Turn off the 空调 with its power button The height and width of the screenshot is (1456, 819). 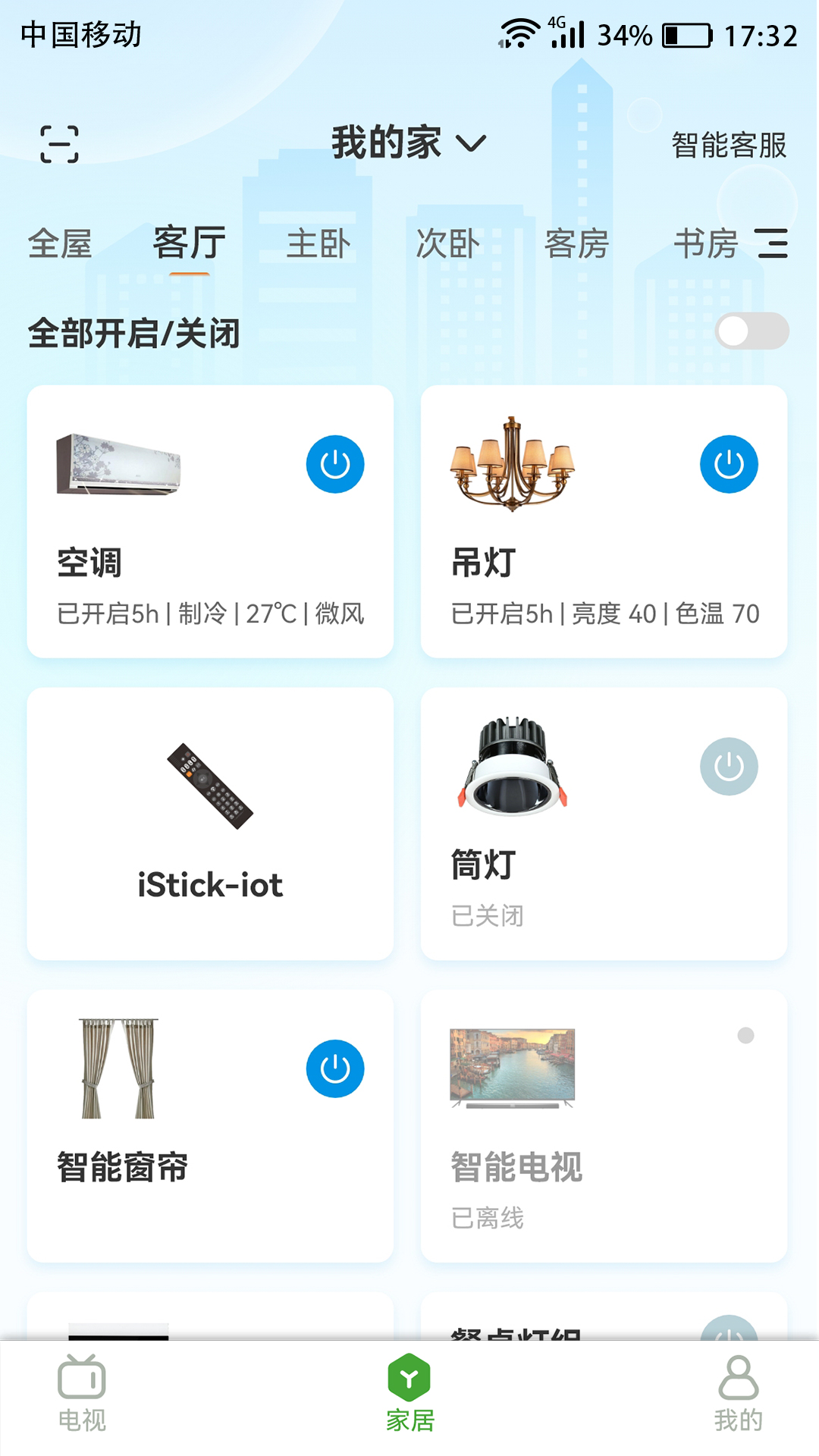[x=334, y=464]
